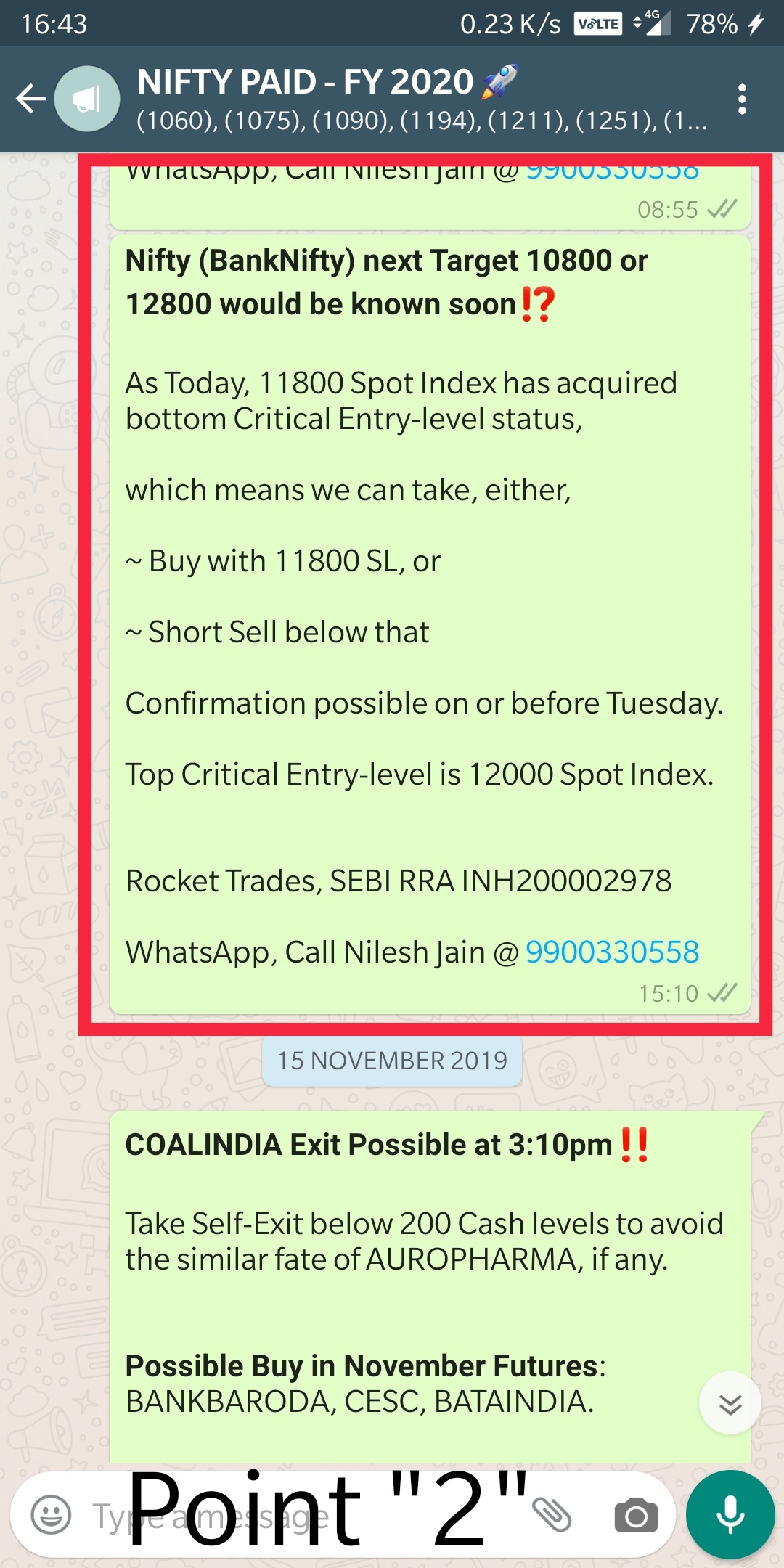
Task: Open the emoji picker
Action: coord(51,1515)
